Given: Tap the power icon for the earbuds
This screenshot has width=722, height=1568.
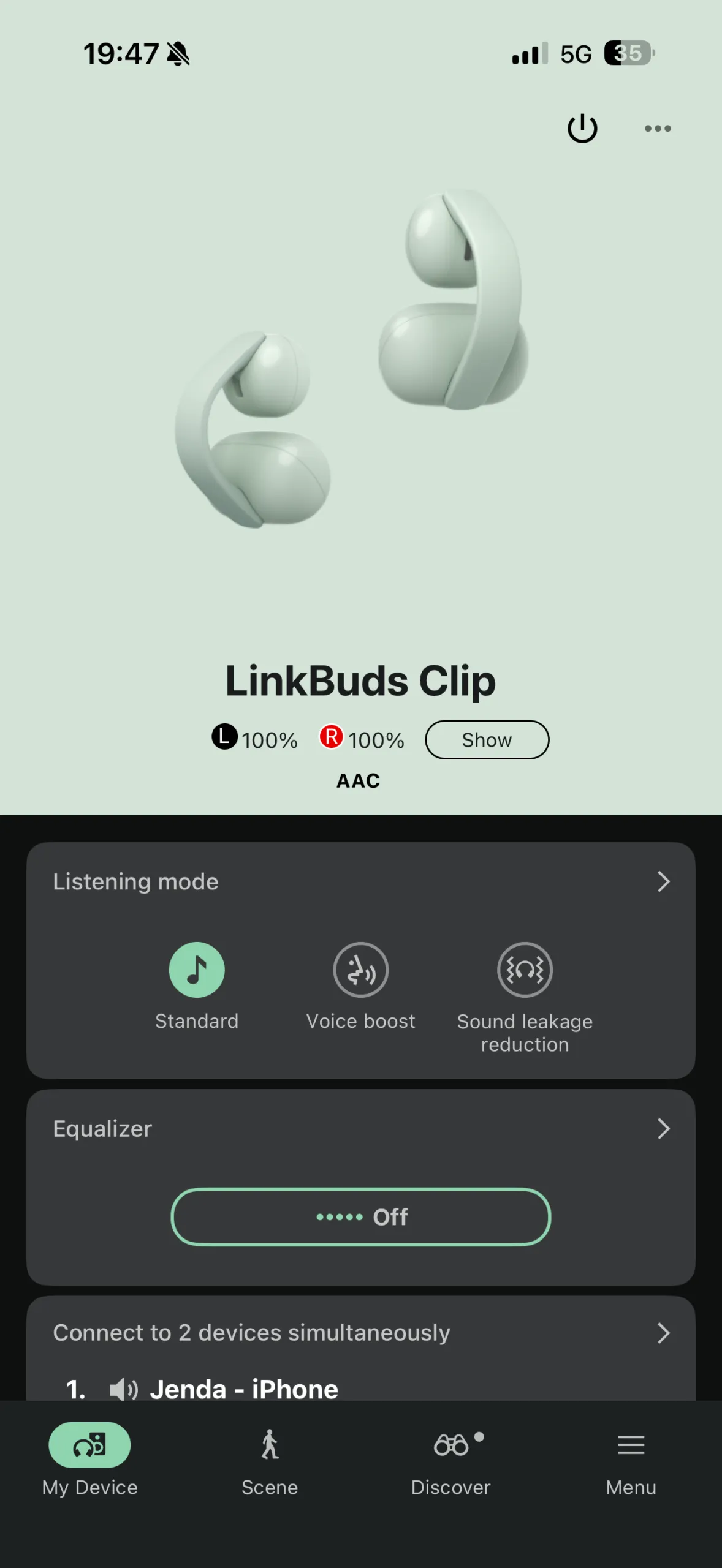Looking at the screenshot, I should [582, 129].
